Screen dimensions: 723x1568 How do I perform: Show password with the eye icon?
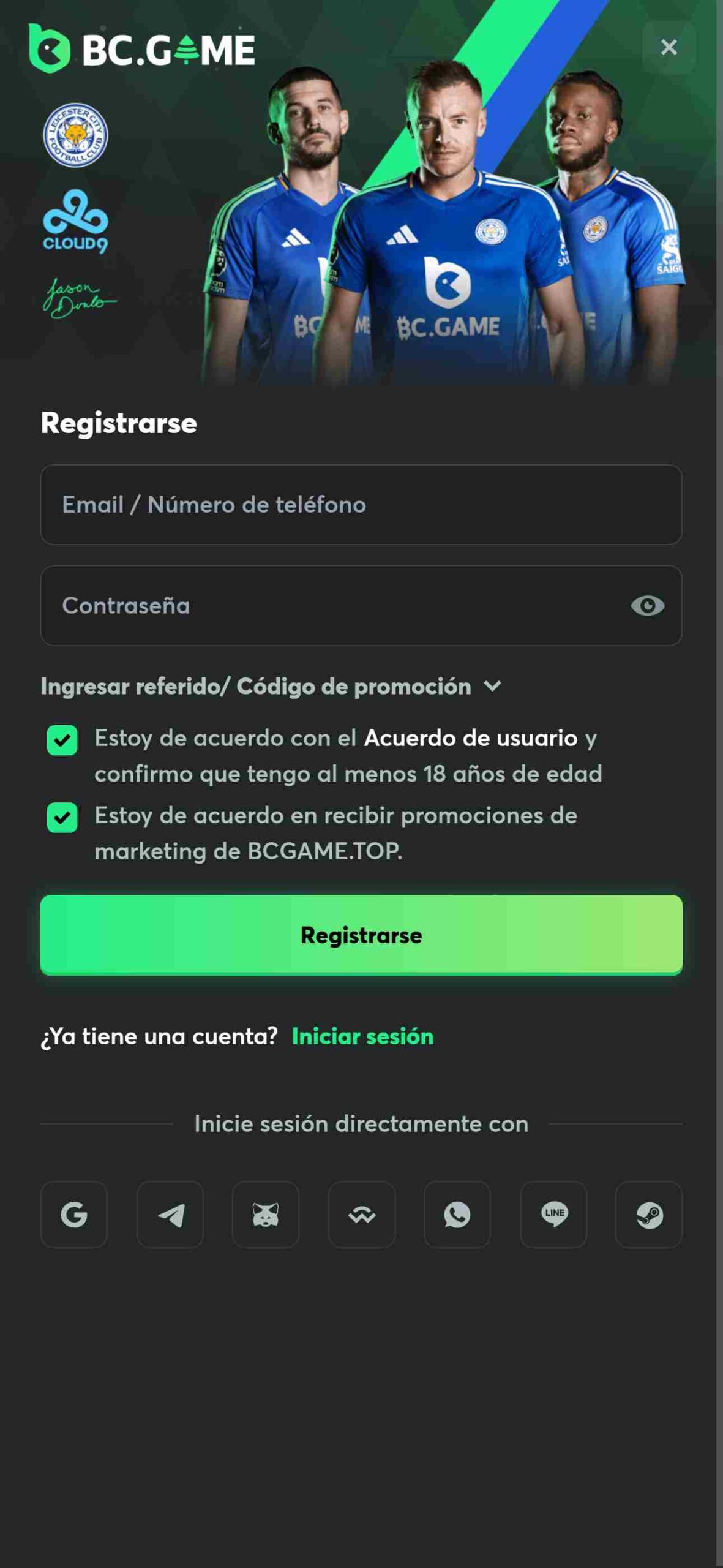pos(647,605)
